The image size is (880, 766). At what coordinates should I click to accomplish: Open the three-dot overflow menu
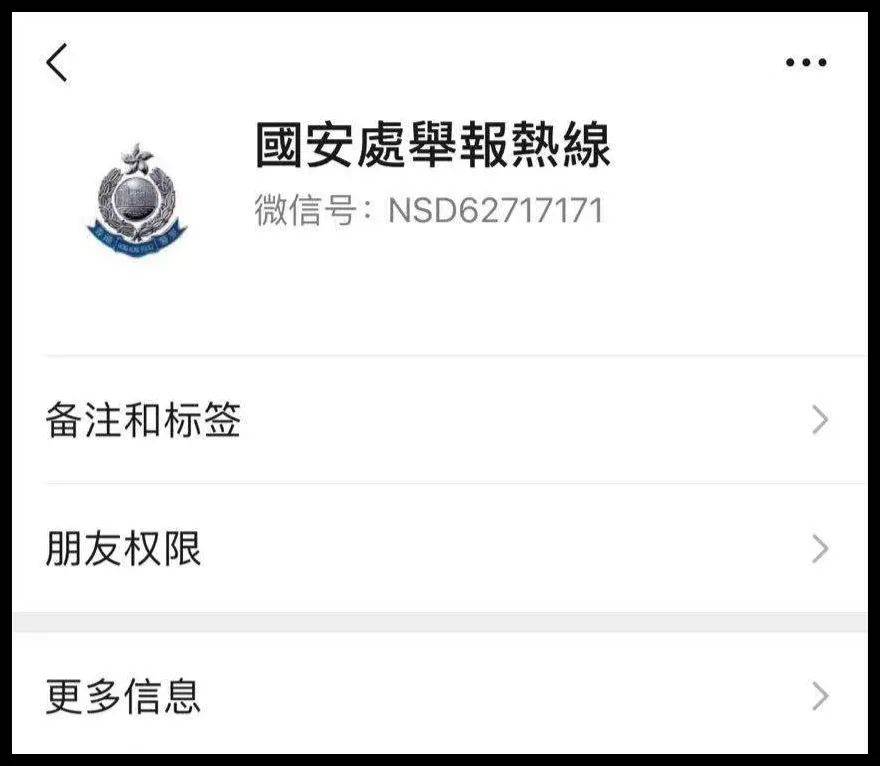806,63
